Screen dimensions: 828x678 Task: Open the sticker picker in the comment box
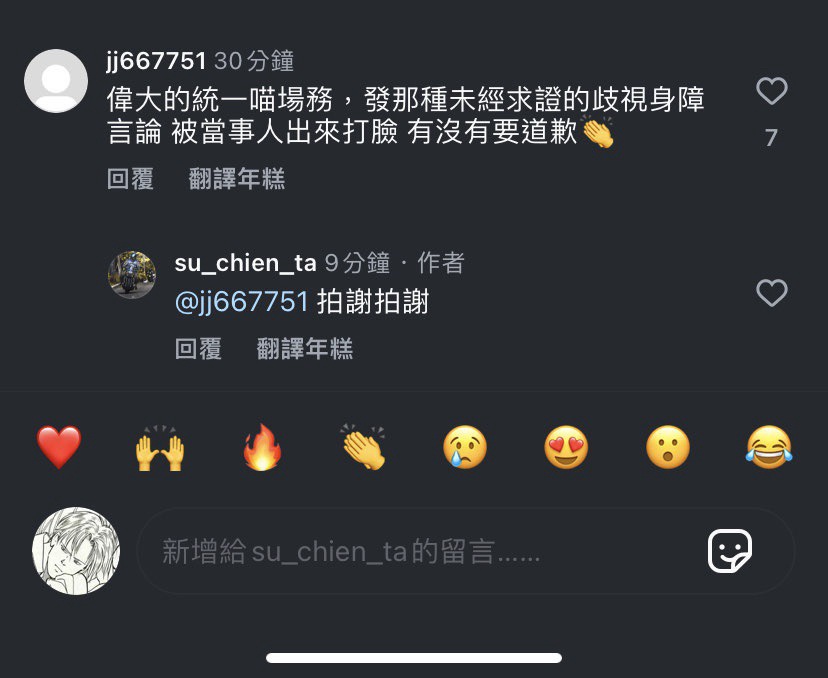pyautogui.click(x=729, y=551)
